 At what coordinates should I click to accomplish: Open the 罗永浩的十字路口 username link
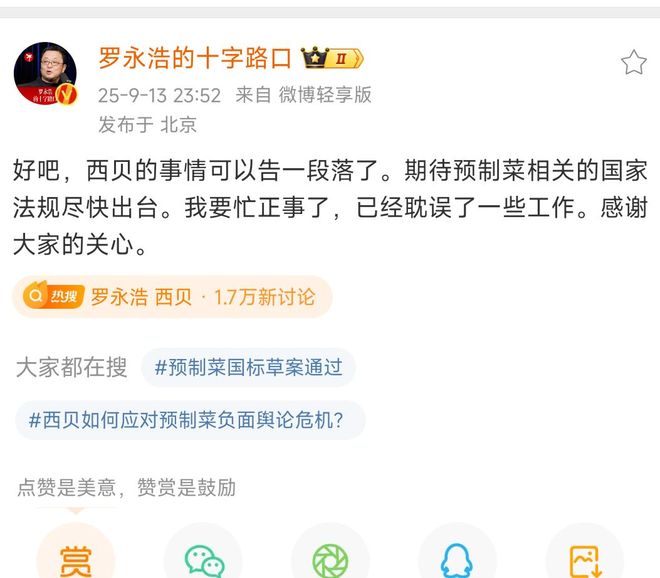point(195,59)
